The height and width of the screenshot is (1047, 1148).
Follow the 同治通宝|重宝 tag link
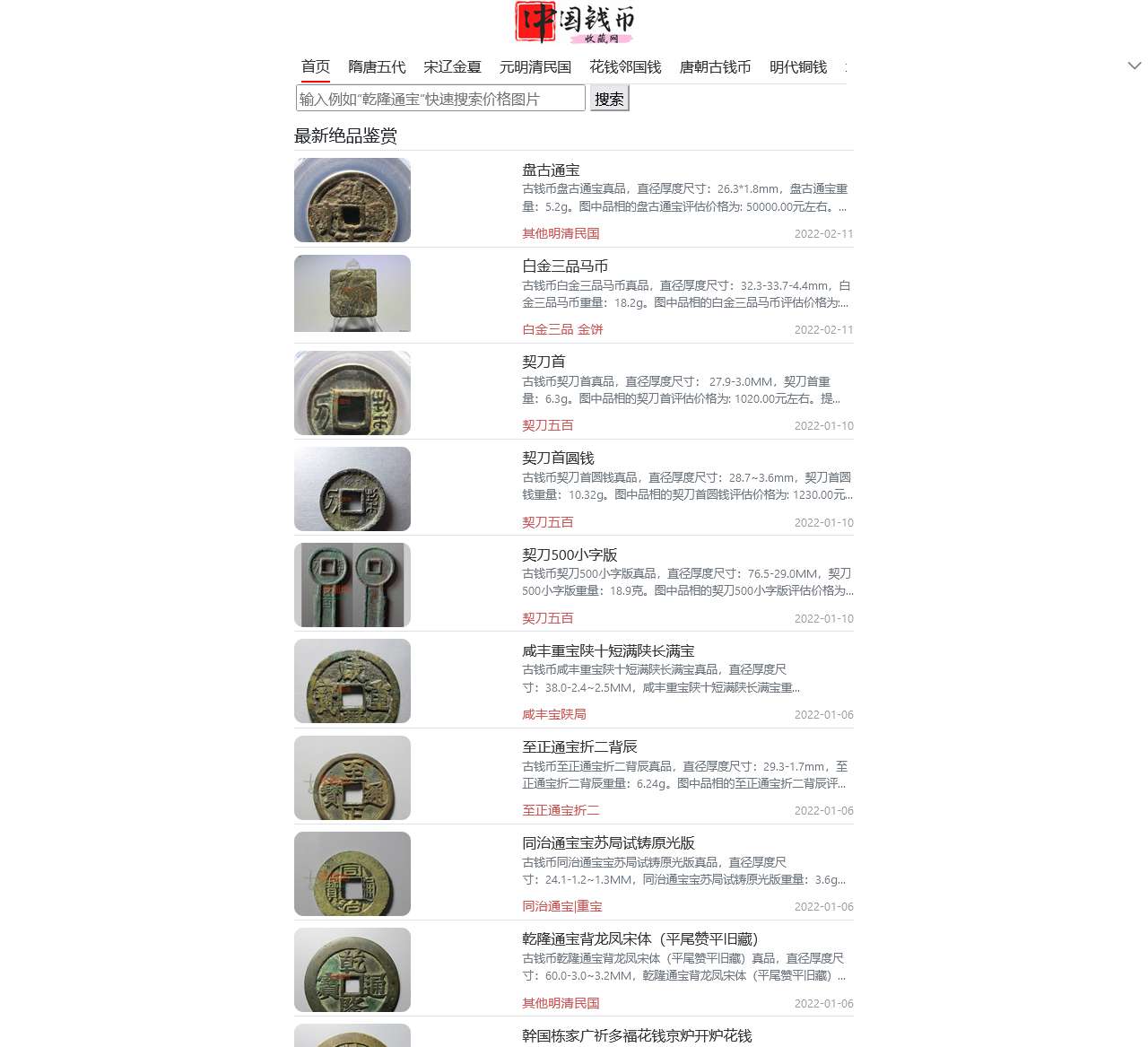click(562, 906)
